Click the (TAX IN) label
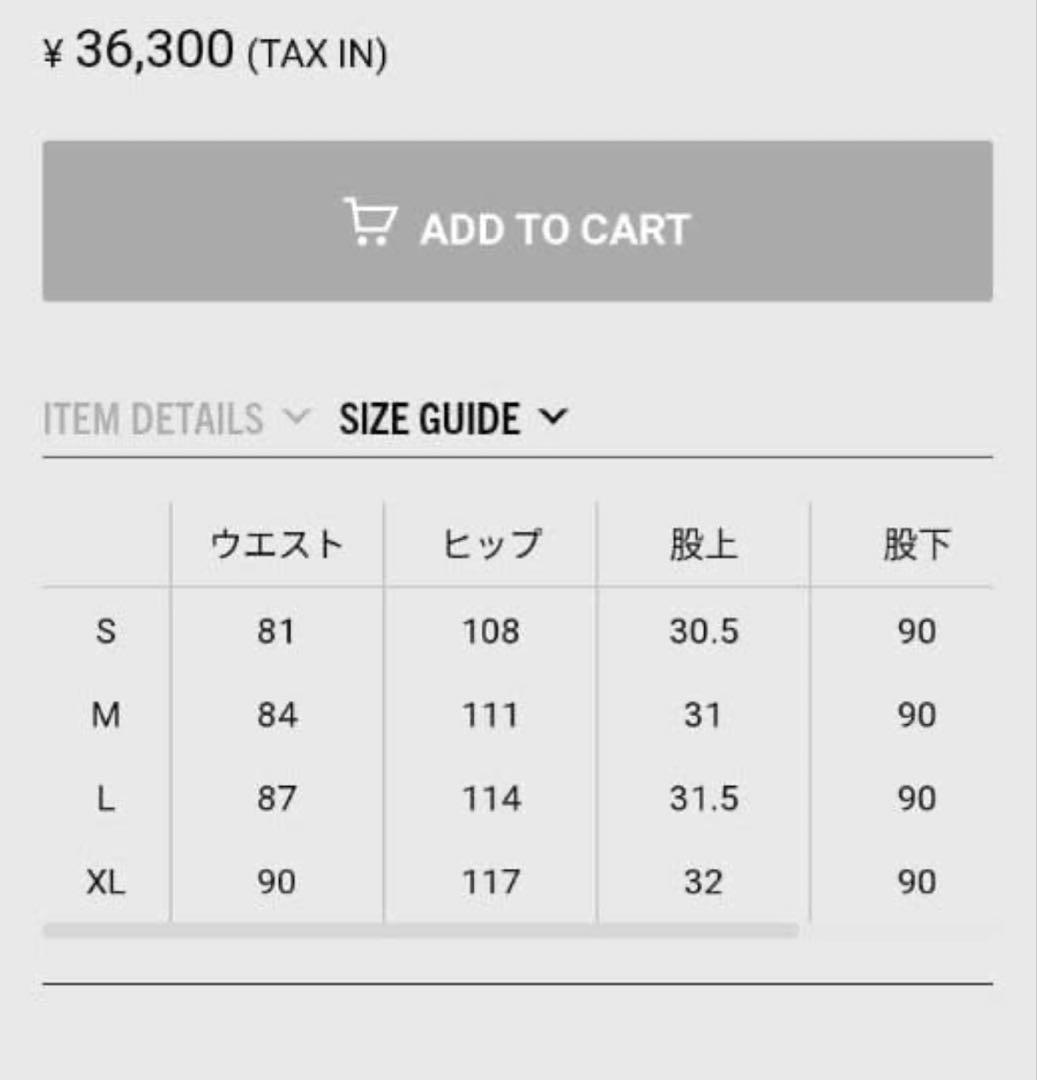This screenshot has width=1037, height=1080. click(x=315, y=52)
